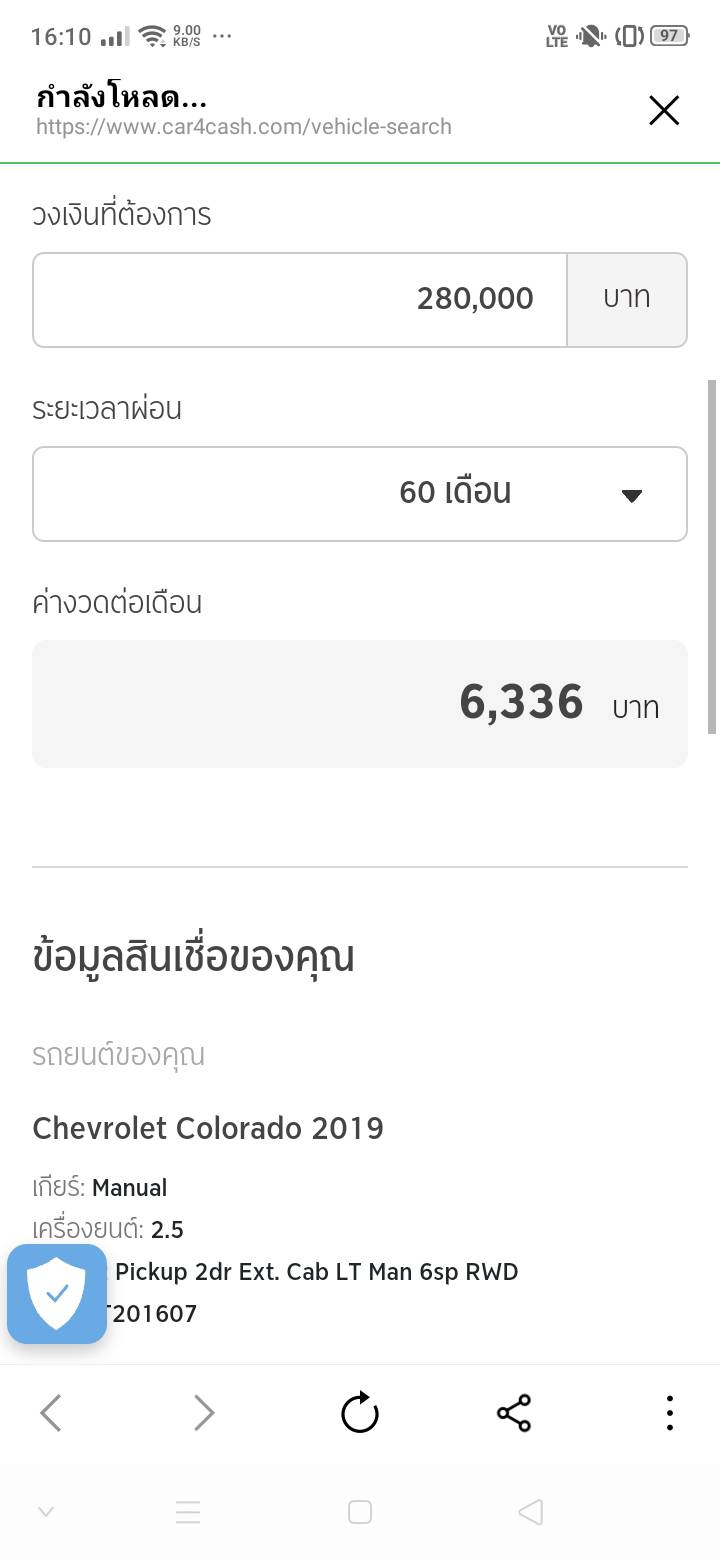
Task: Go forward to the next web page
Action: tap(204, 1413)
